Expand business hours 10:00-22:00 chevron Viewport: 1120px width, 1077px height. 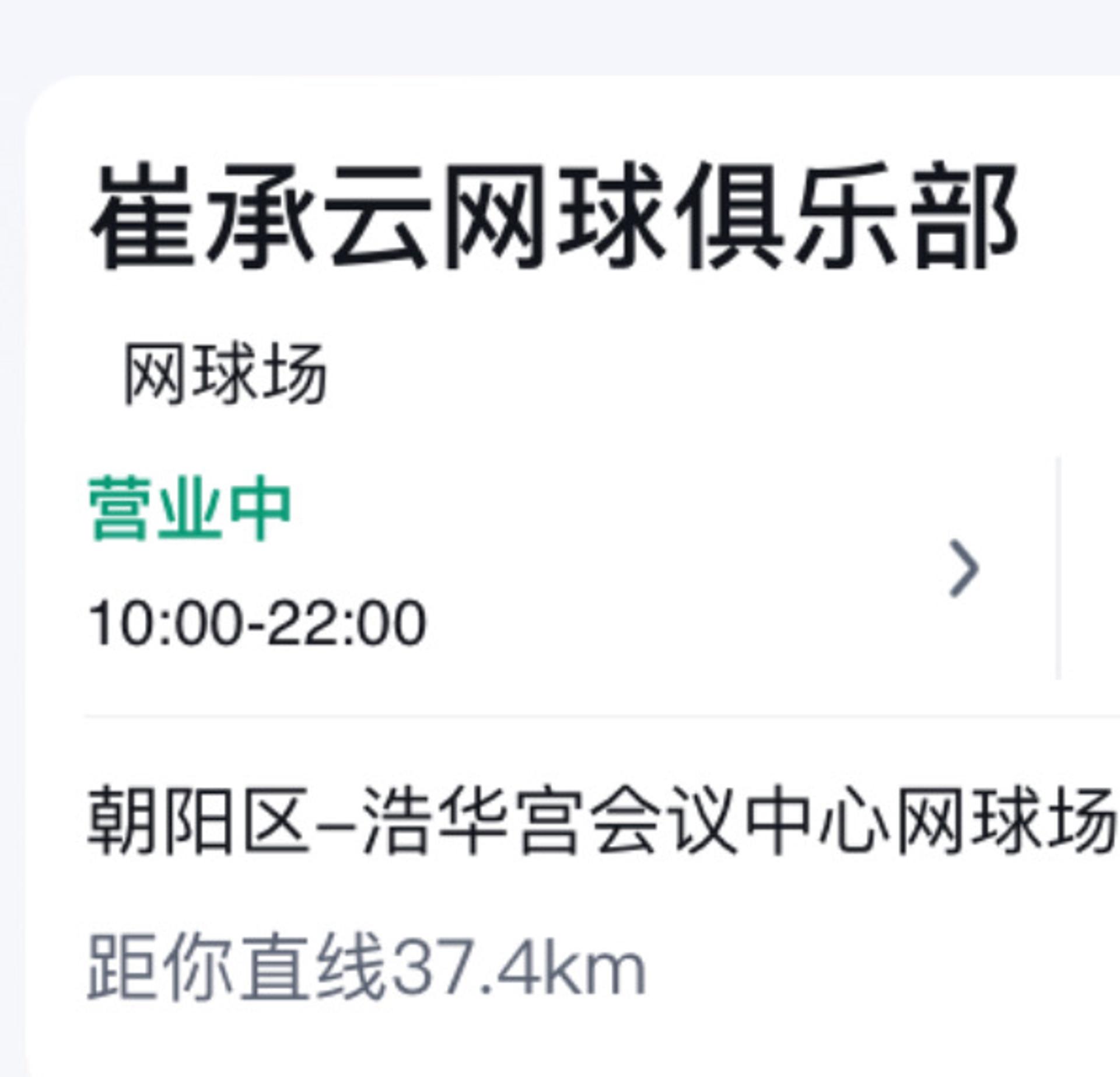click(x=963, y=568)
